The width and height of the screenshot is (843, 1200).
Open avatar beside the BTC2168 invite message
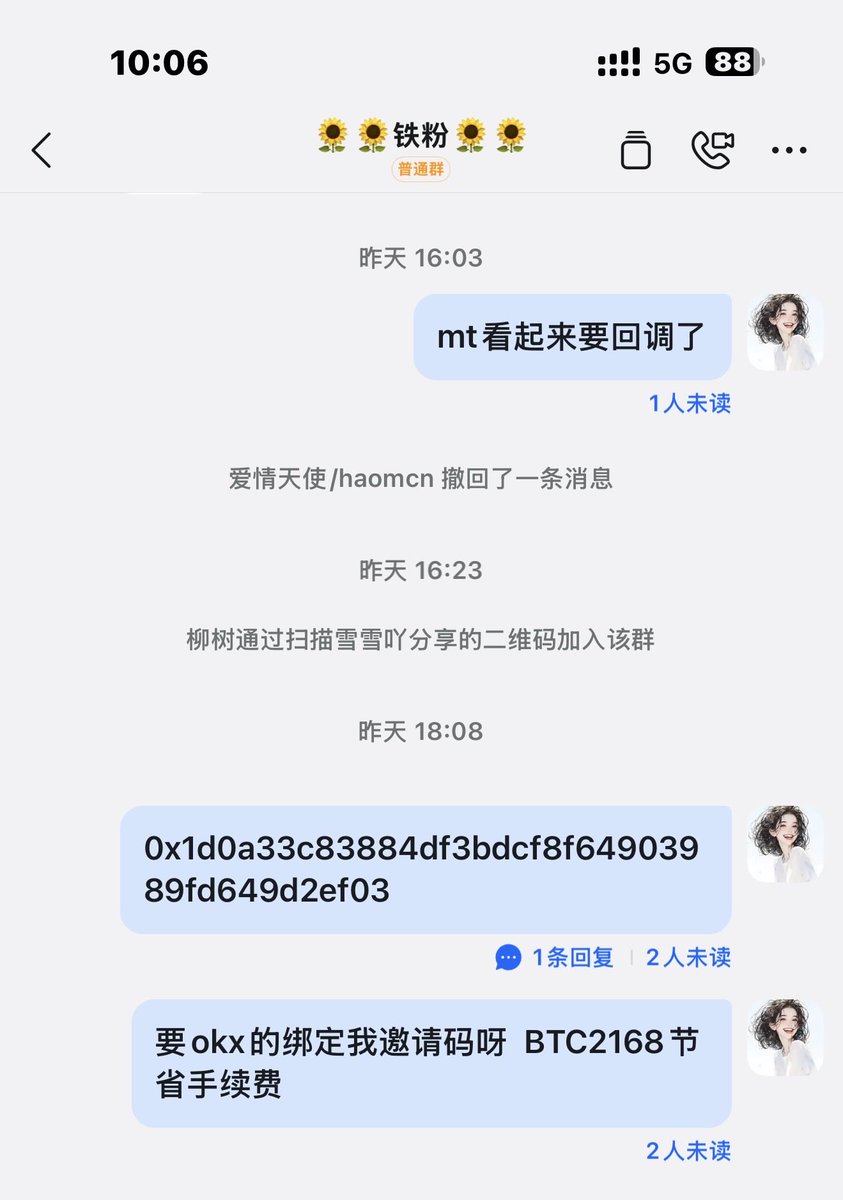point(785,1037)
